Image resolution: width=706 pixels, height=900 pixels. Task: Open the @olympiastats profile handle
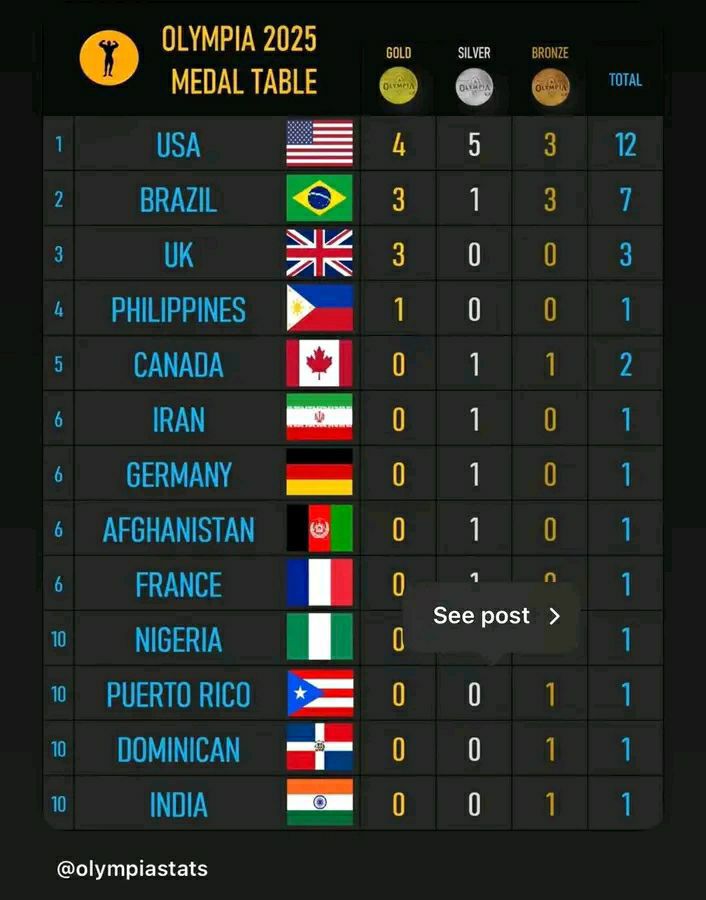pyautogui.click(x=132, y=868)
